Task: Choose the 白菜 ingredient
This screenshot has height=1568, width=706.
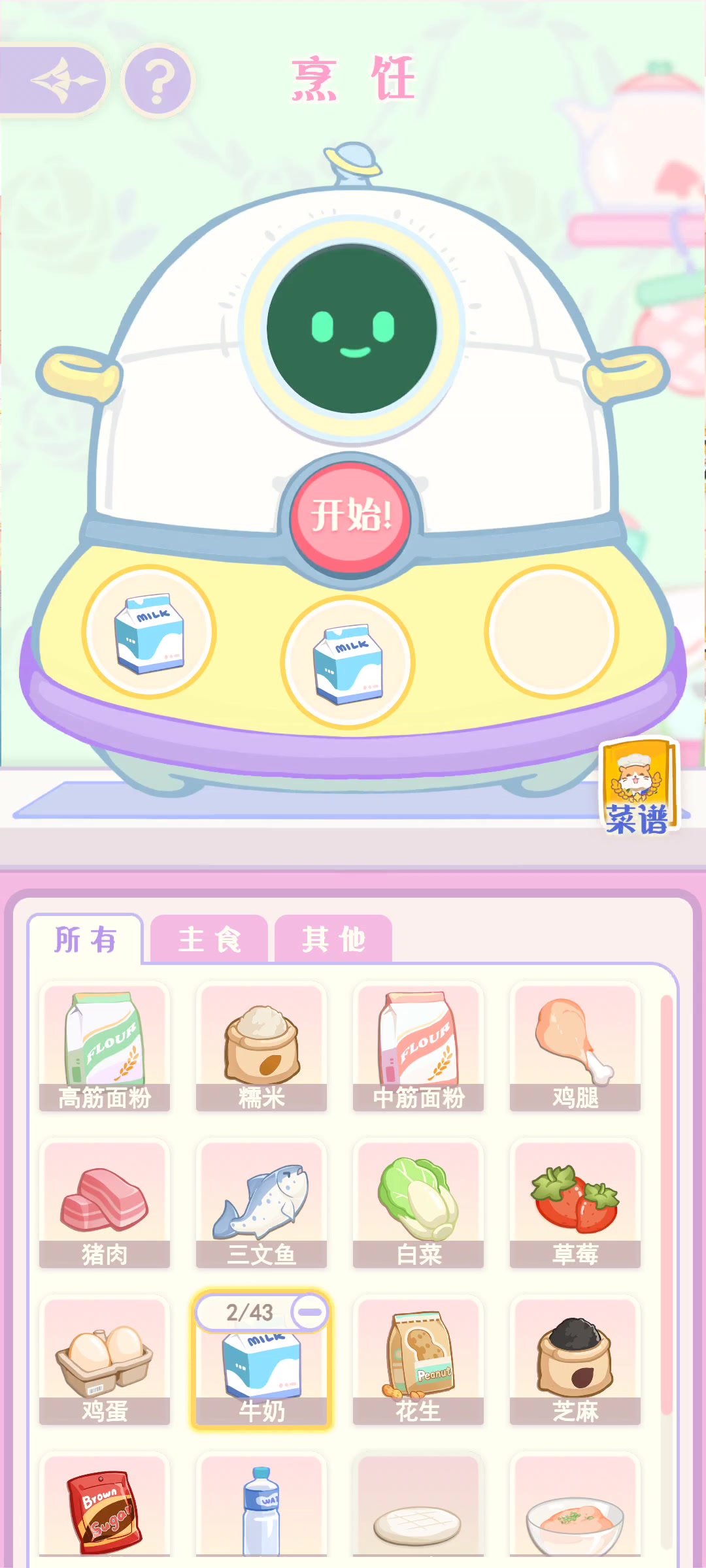Action: (418, 1205)
